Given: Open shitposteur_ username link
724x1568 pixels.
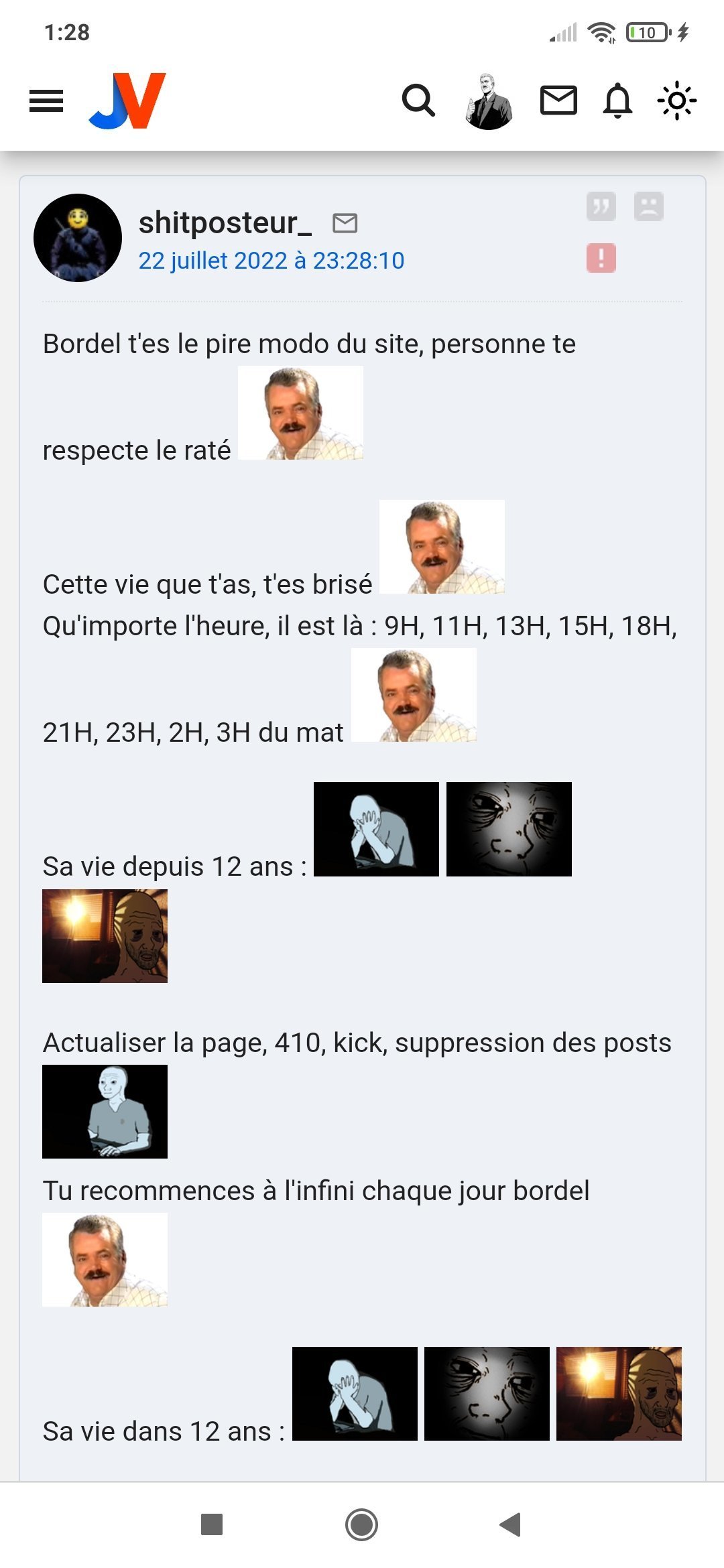Looking at the screenshot, I should pyautogui.click(x=225, y=222).
